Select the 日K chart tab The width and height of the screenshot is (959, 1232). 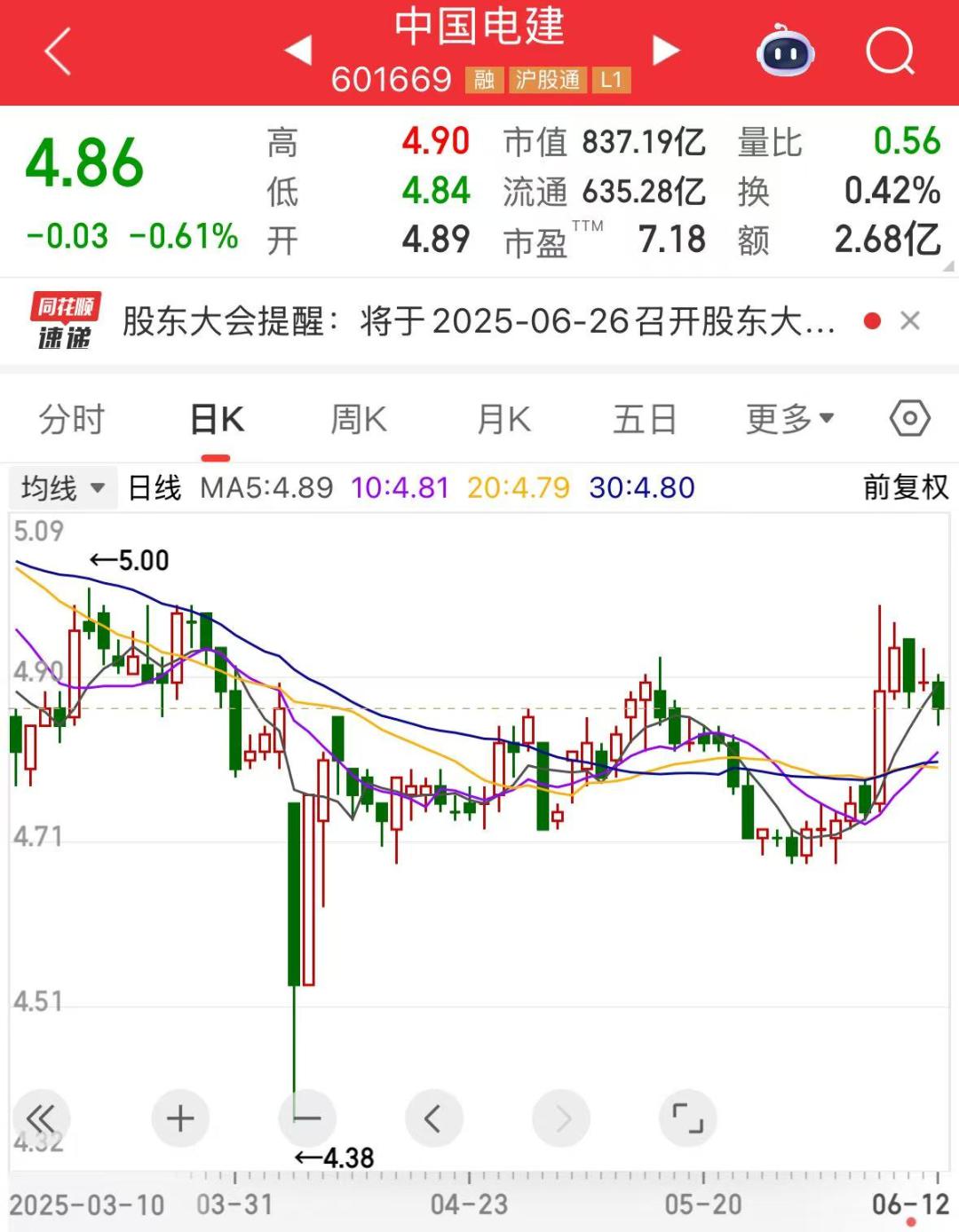[x=217, y=419]
